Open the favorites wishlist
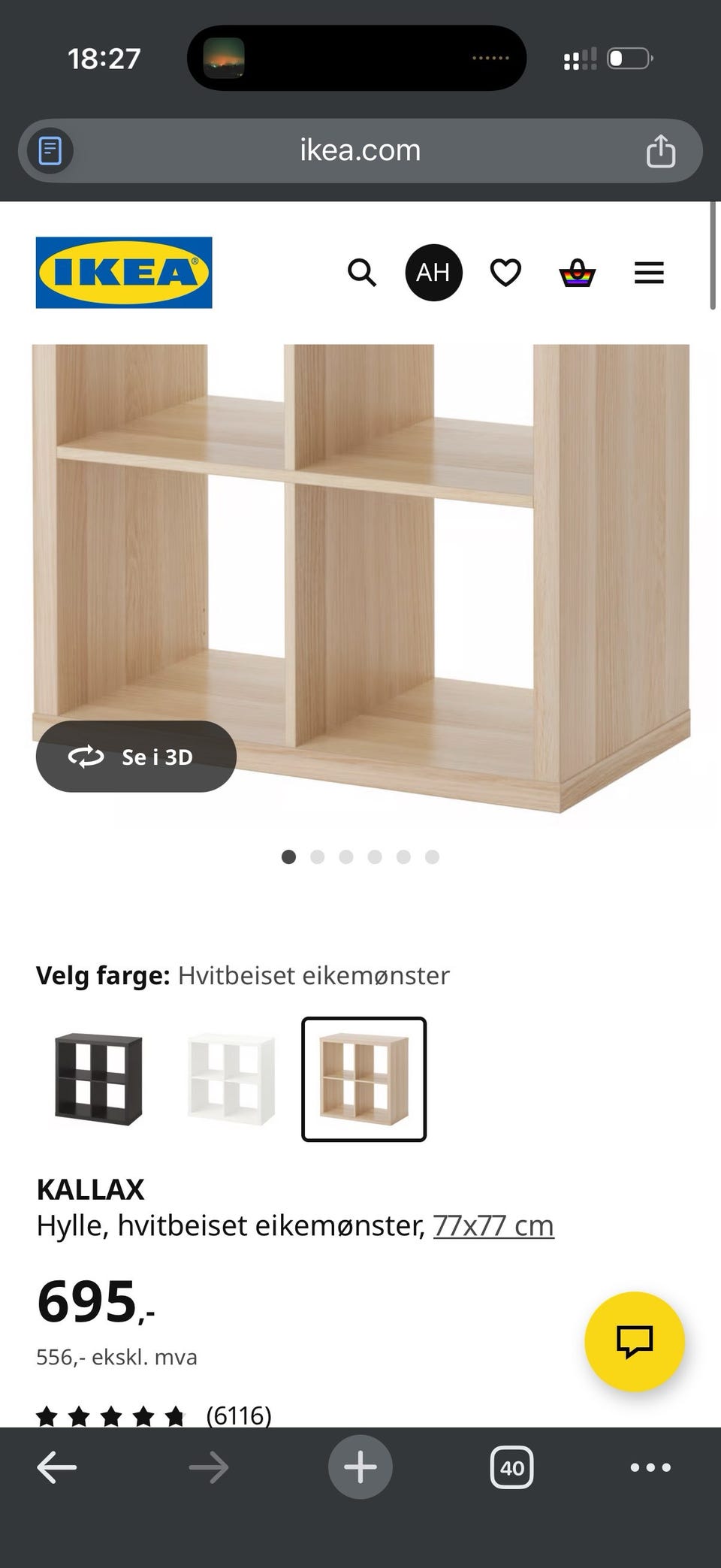Image resolution: width=721 pixels, height=1568 pixels. [505, 272]
